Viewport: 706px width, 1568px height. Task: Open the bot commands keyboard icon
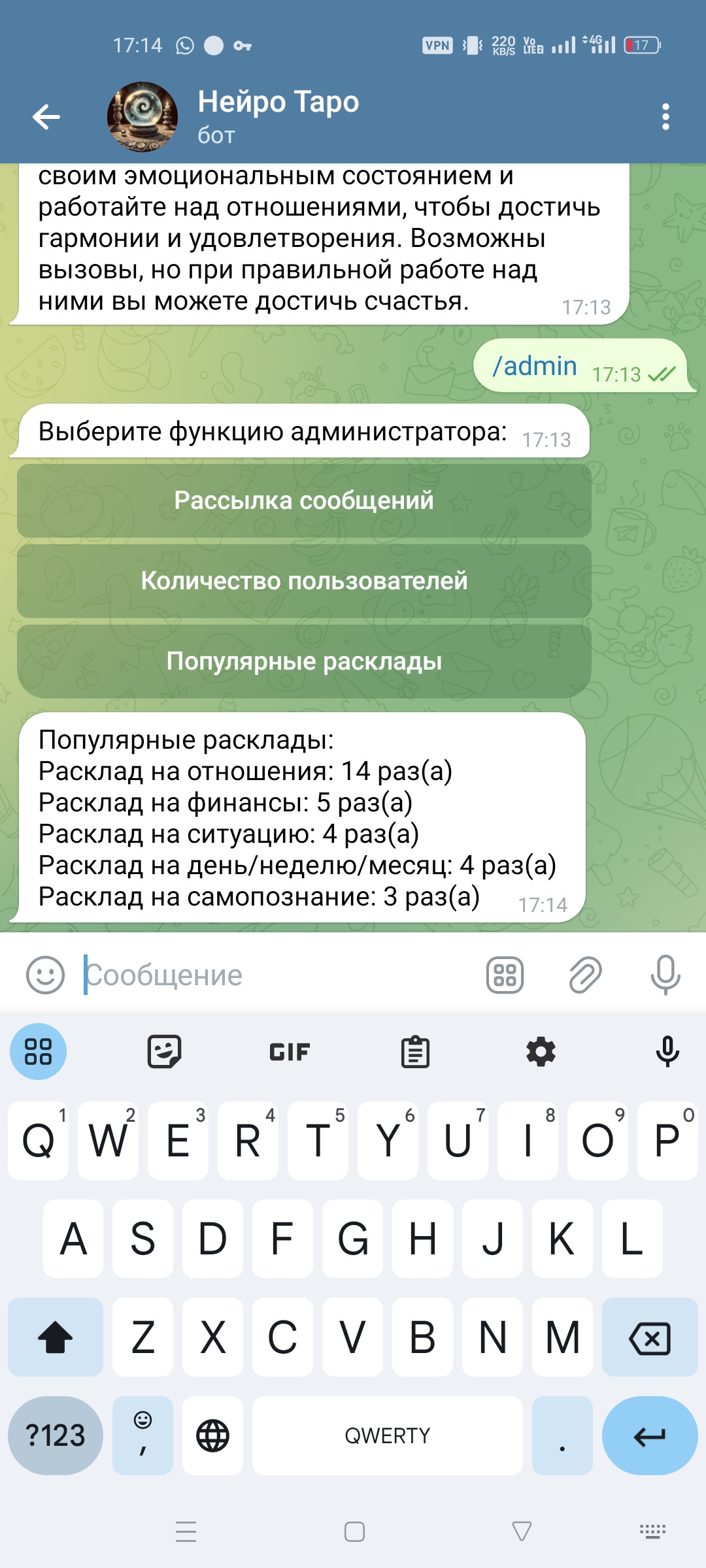pyautogui.click(x=505, y=975)
